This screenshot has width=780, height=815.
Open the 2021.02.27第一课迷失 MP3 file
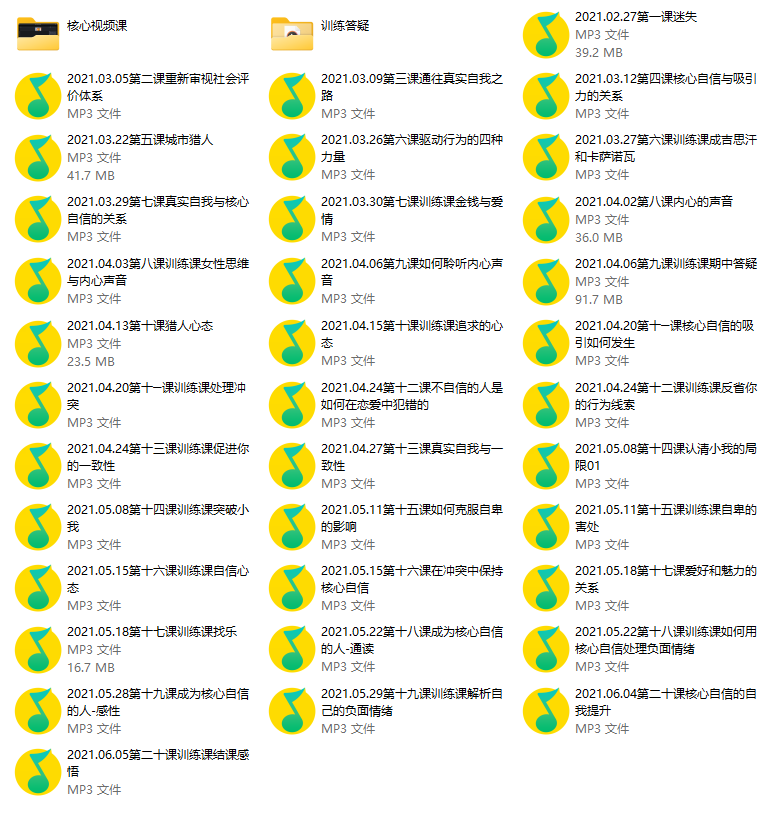point(547,34)
